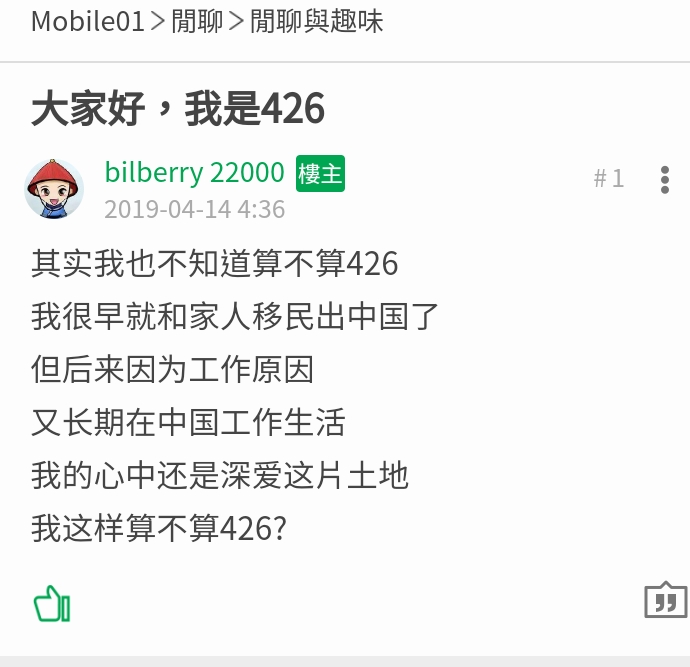Viewport: 690px width, 667px height.
Task: Go to the 閒聊 category breadcrumb
Action: pyautogui.click(x=197, y=21)
